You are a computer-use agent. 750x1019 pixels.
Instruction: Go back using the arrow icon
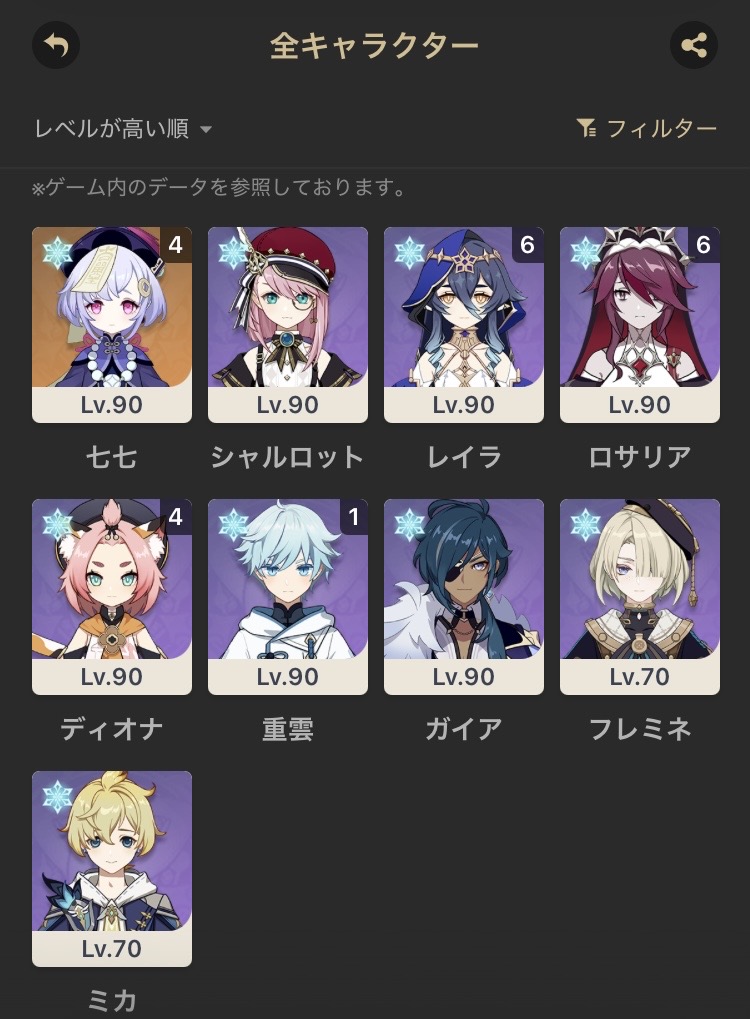pyautogui.click(x=56, y=46)
